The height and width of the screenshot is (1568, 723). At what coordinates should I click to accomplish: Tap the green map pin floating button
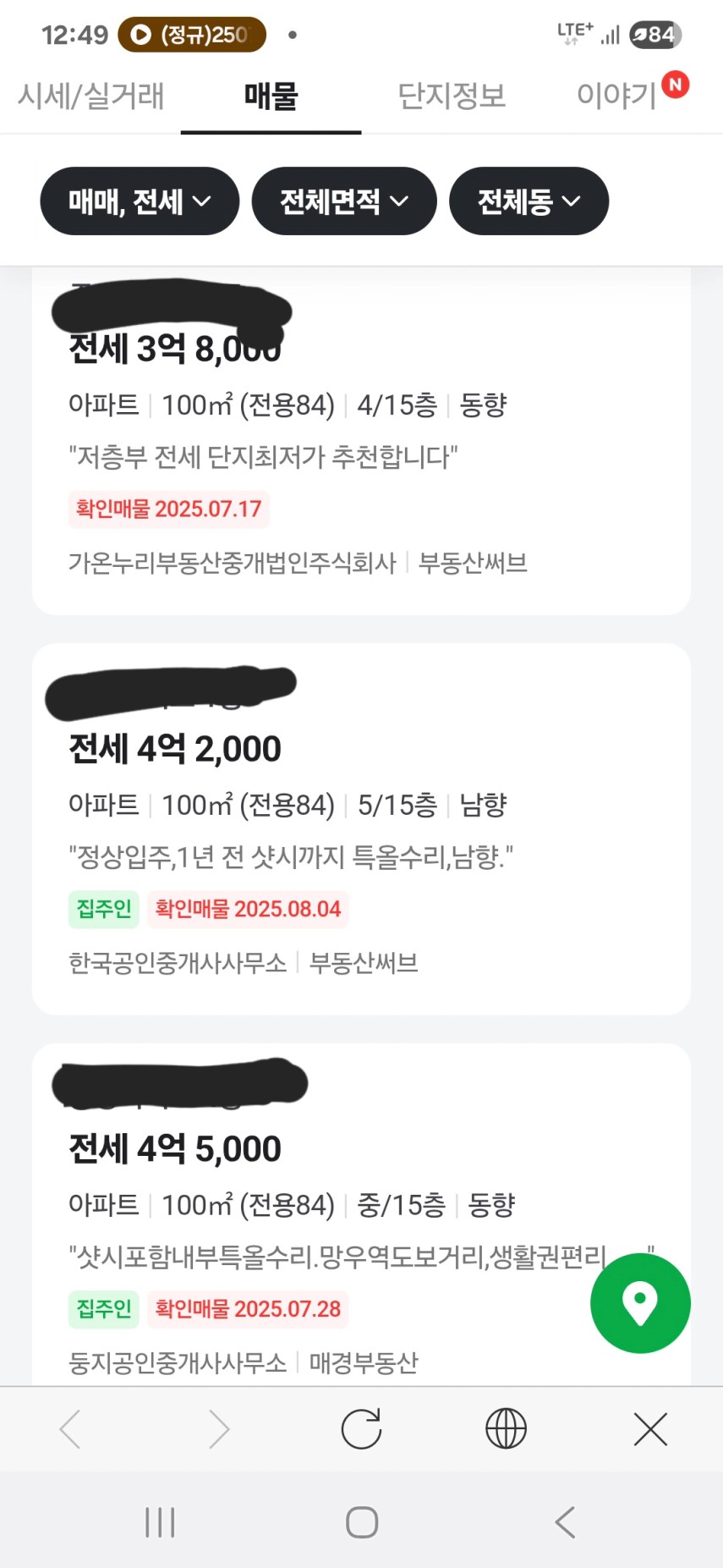(x=640, y=1303)
